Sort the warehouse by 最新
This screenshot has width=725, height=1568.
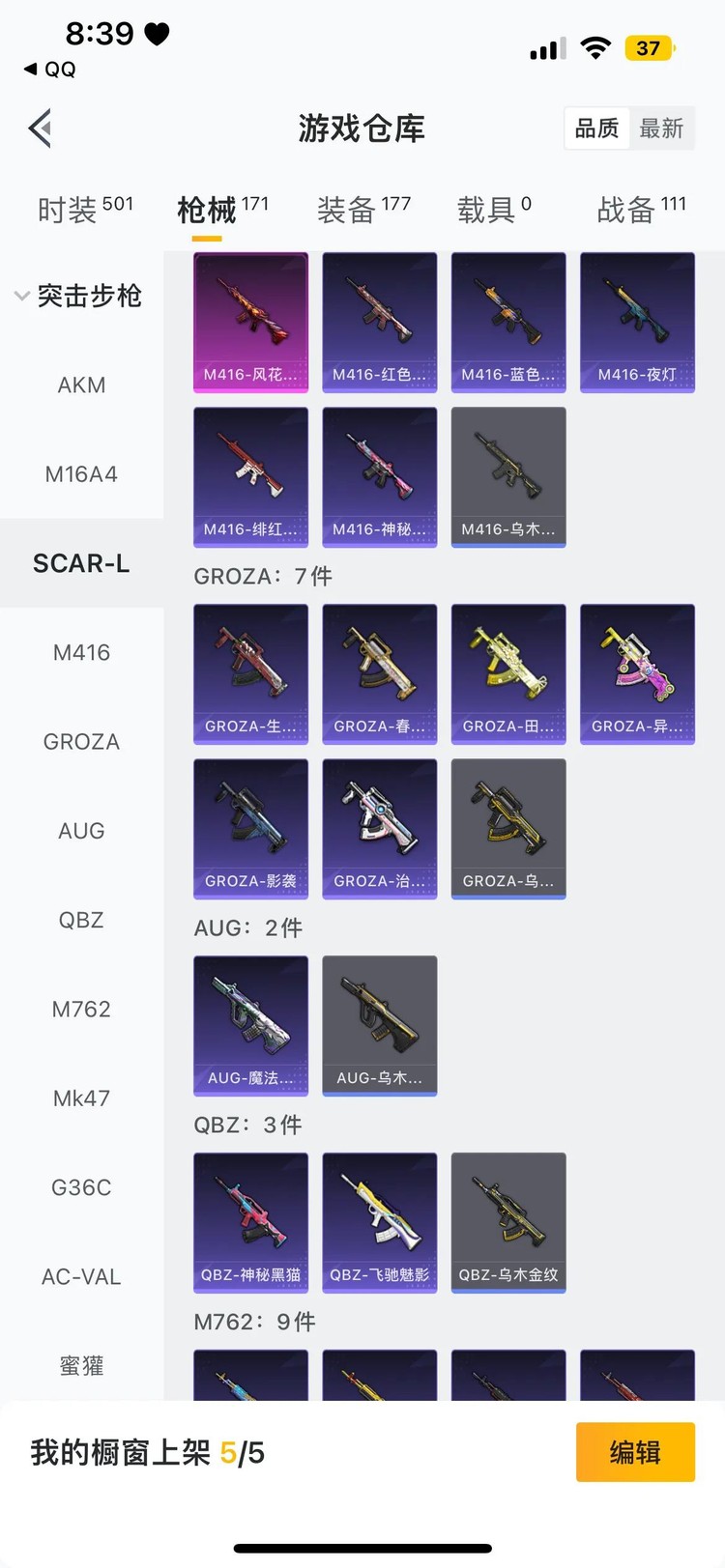tap(661, 128)
